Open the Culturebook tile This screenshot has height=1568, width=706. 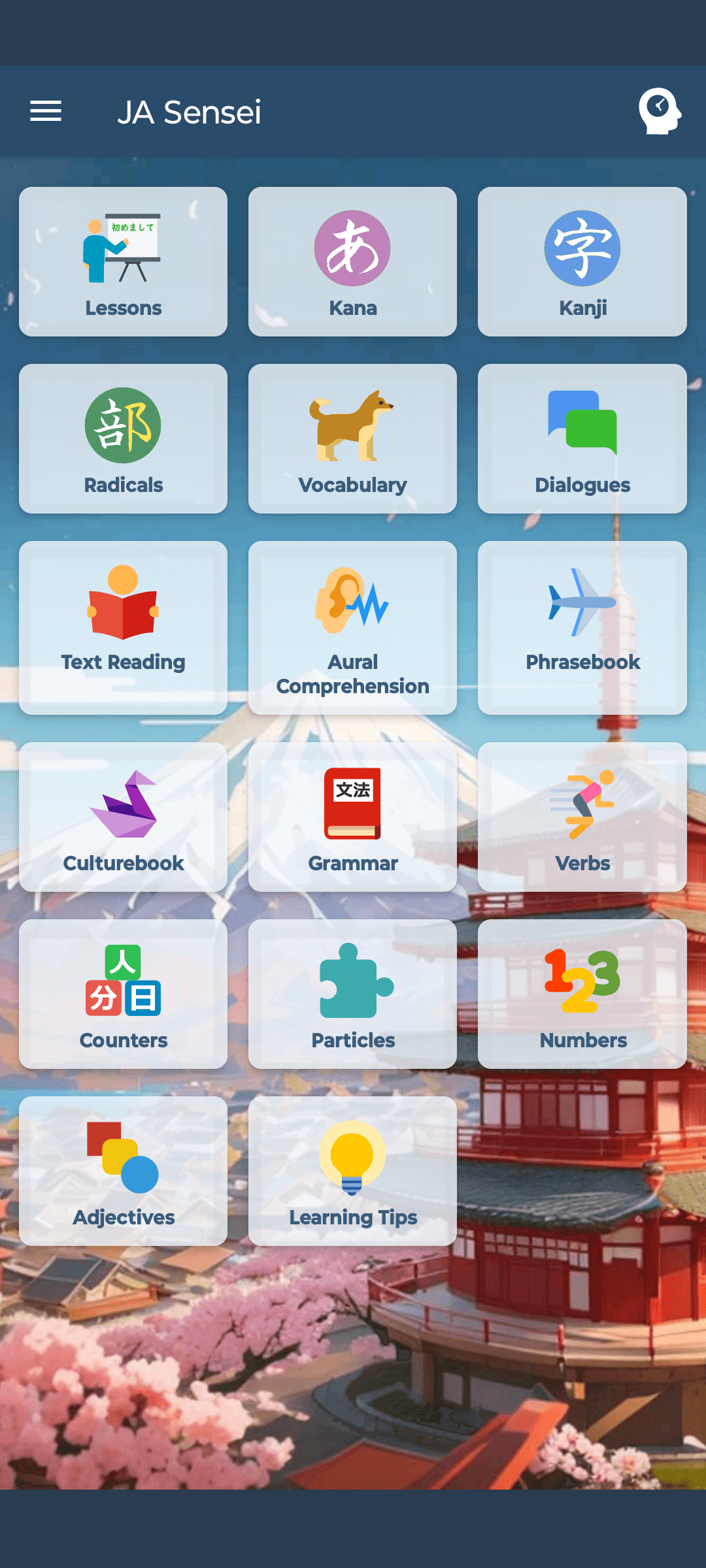click(x=124, y=817)
